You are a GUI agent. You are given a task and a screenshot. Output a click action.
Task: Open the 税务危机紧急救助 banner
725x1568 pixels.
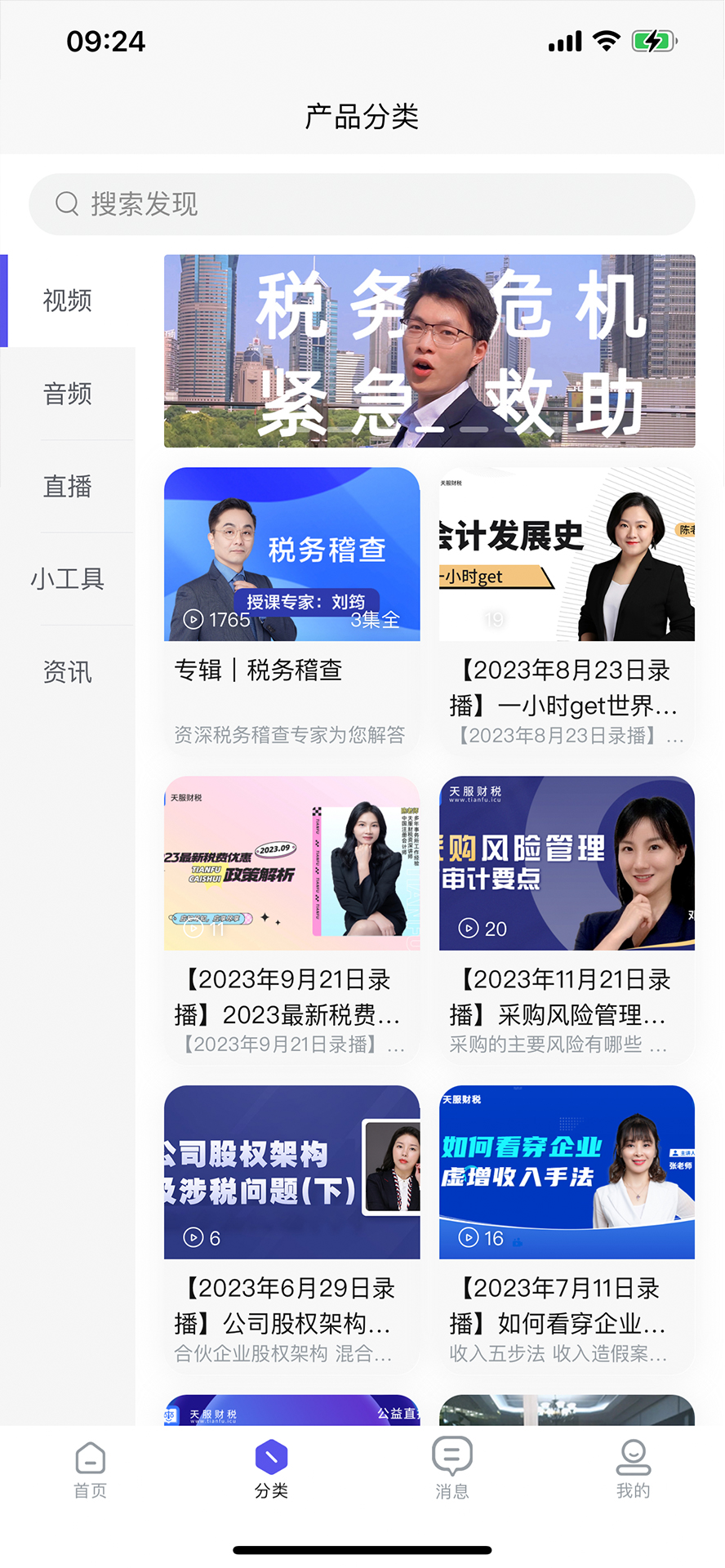(x=429, y=351)
